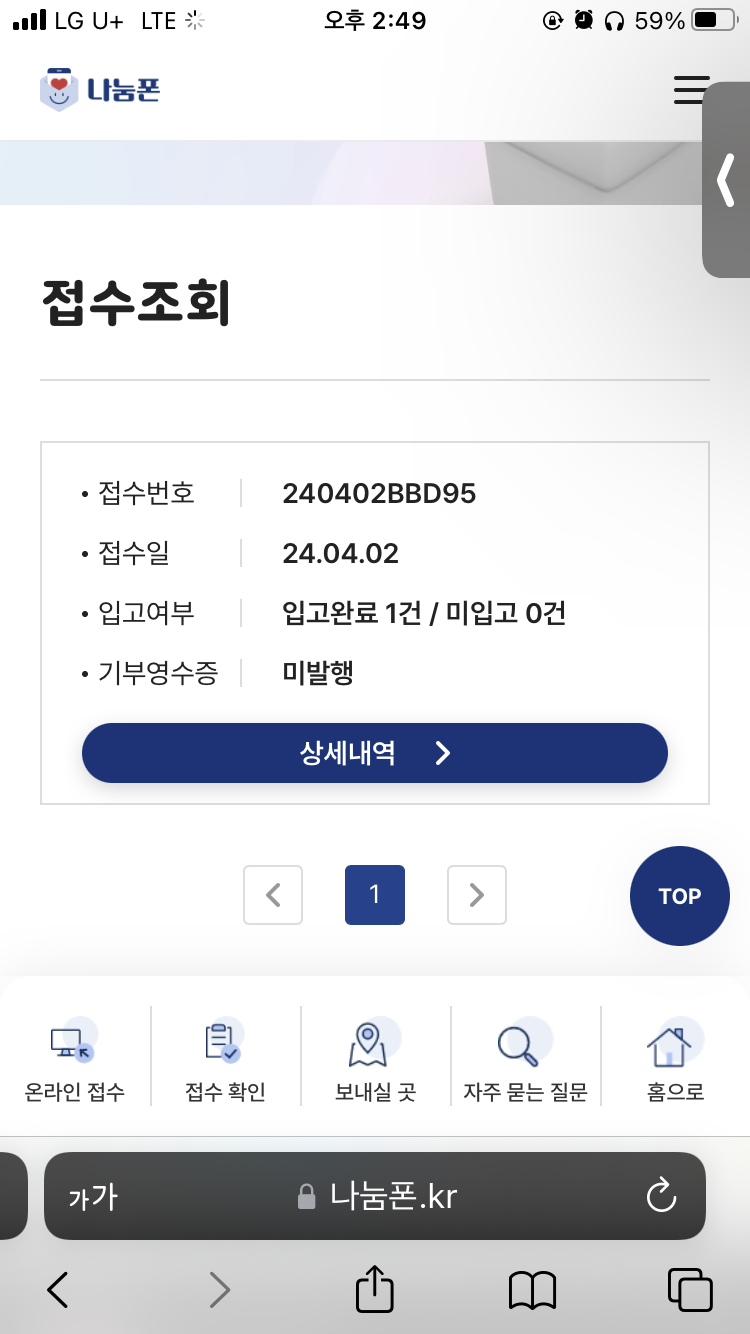Go to next results page
This screenshot has height=1334, width=750.
477,895
